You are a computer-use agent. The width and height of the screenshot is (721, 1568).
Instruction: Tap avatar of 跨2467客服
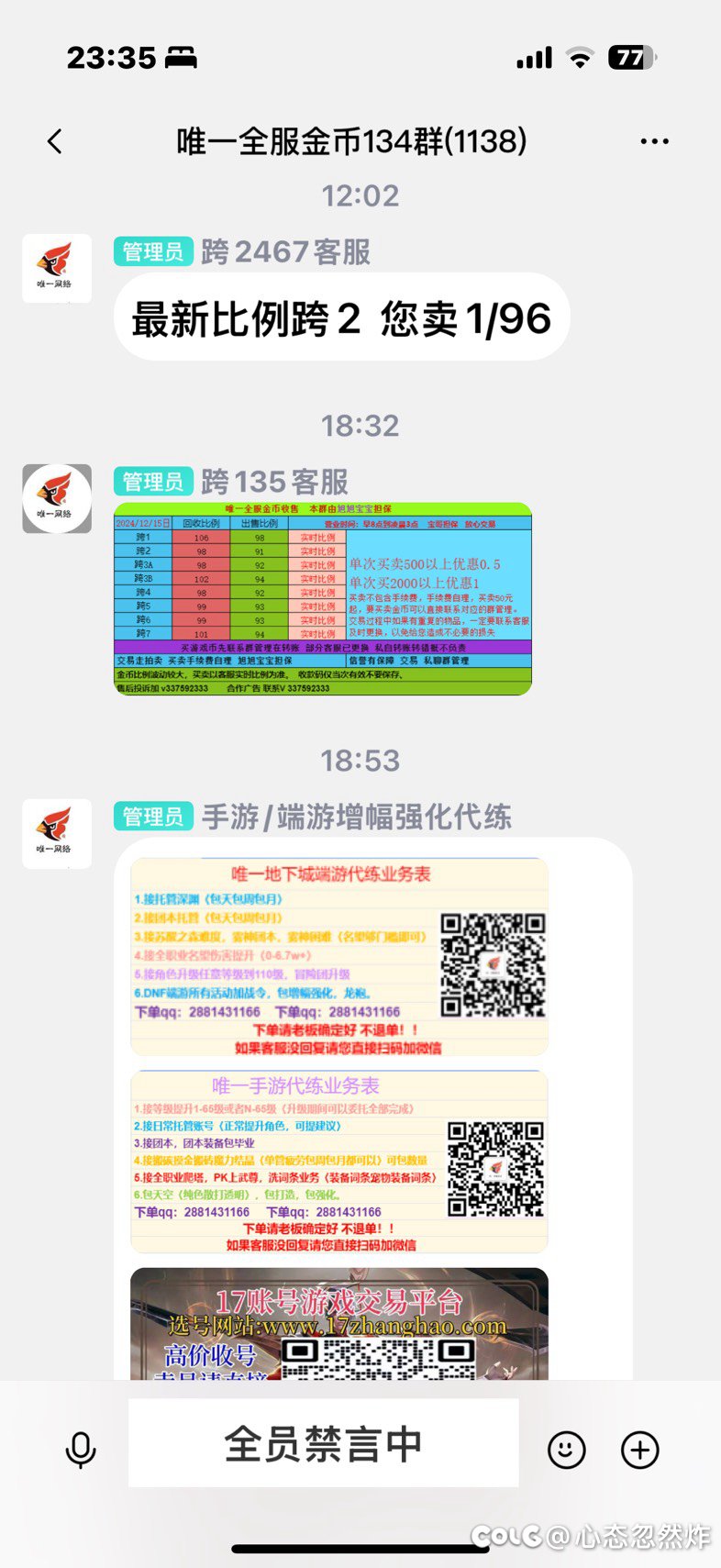click(57, 268)
